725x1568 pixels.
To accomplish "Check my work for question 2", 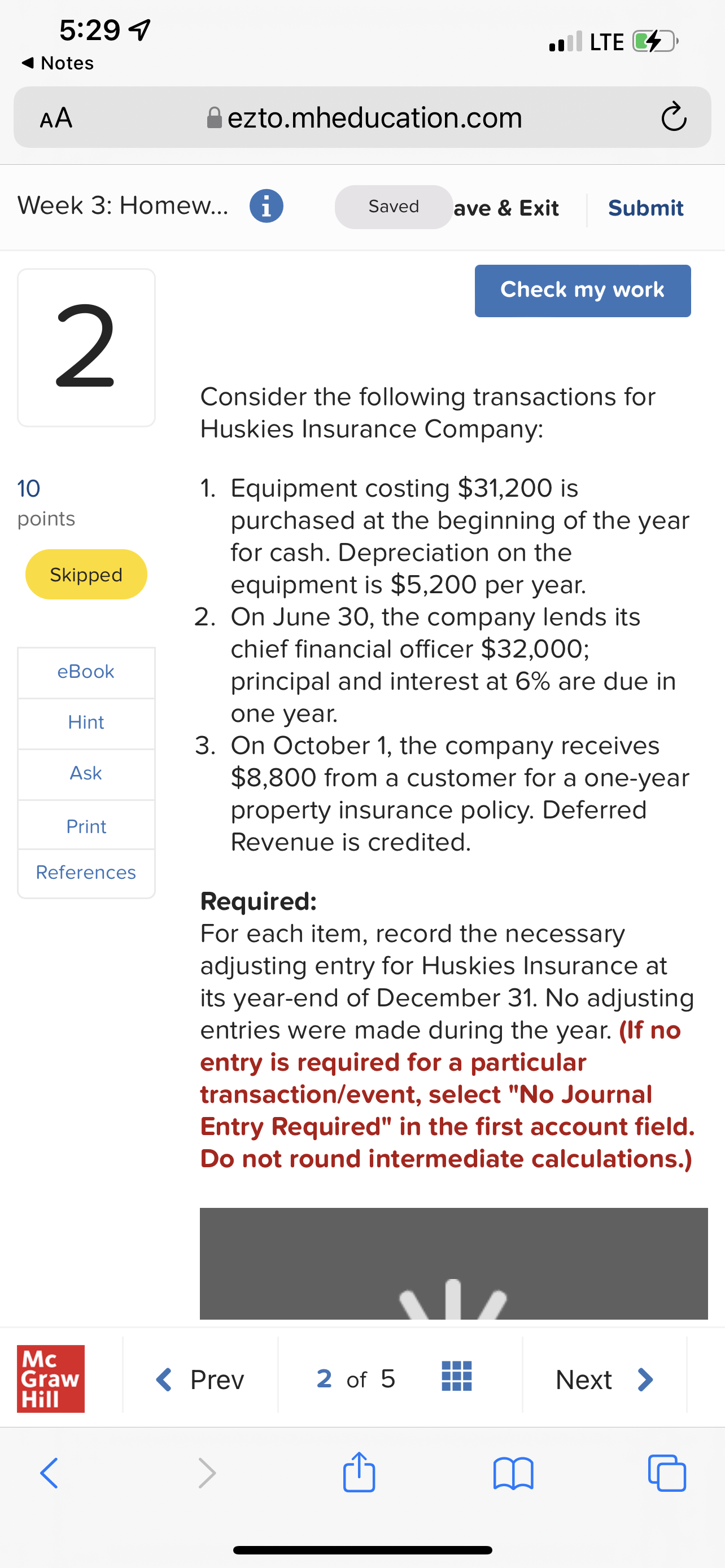I will pyautogui.click(x=582, y=290).
